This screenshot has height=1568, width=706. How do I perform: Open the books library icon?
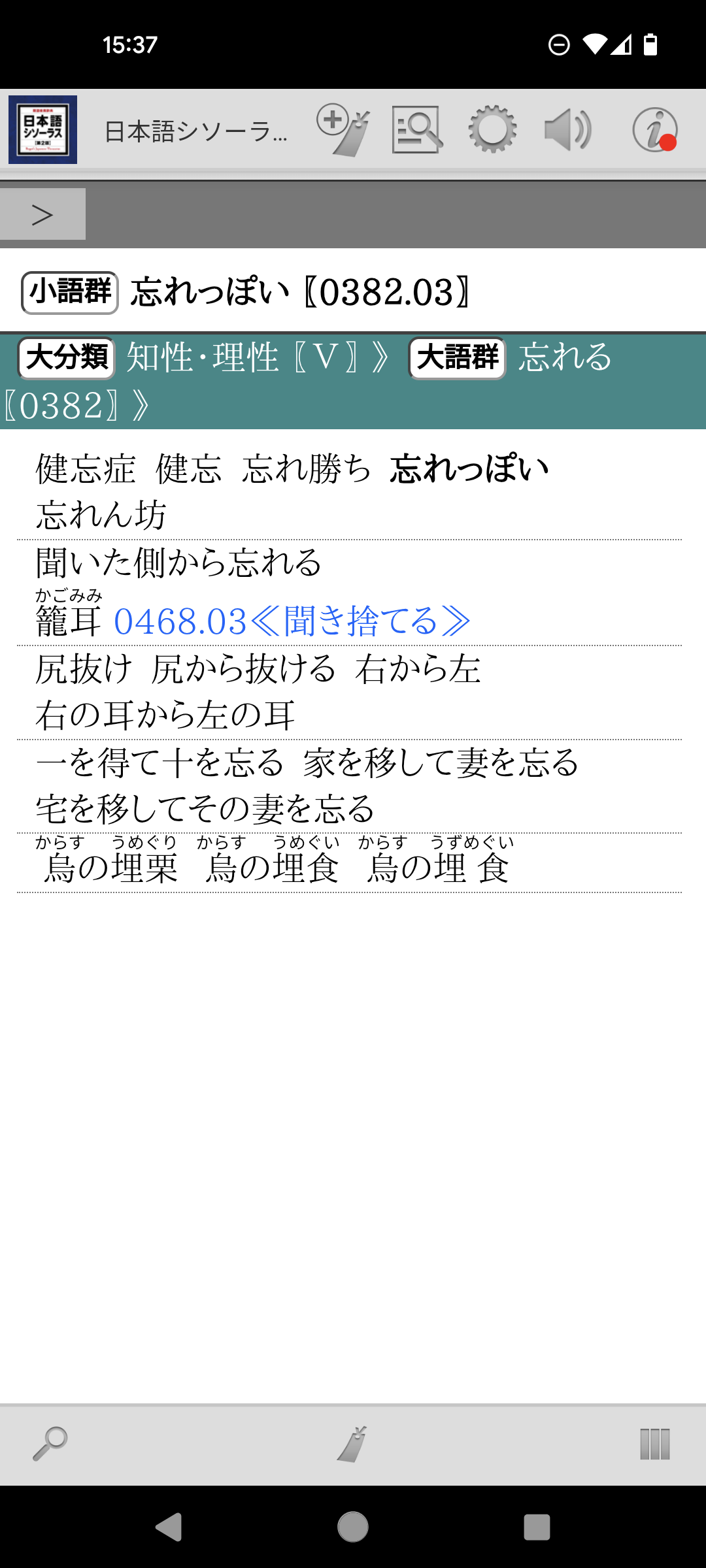(x=654, y=1444)
